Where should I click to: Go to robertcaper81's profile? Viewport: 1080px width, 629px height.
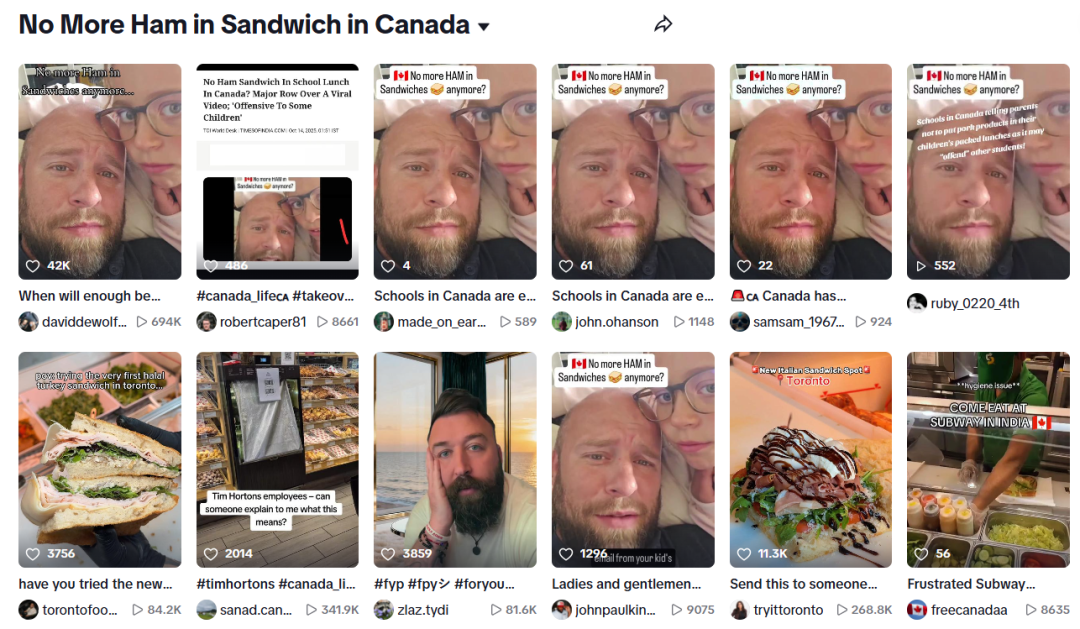point(263,322)
